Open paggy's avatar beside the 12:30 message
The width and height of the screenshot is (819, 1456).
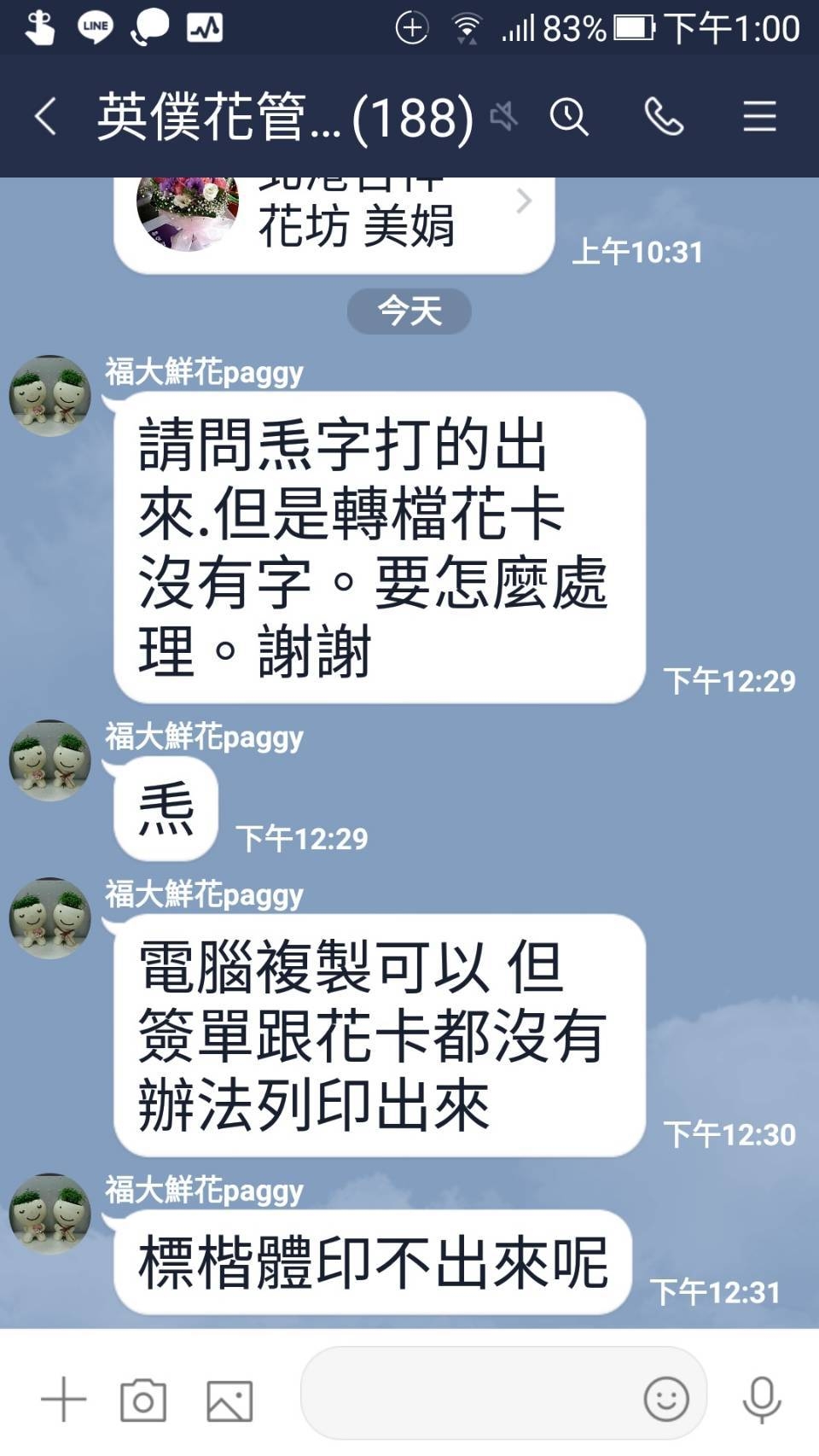coord(49,918)
